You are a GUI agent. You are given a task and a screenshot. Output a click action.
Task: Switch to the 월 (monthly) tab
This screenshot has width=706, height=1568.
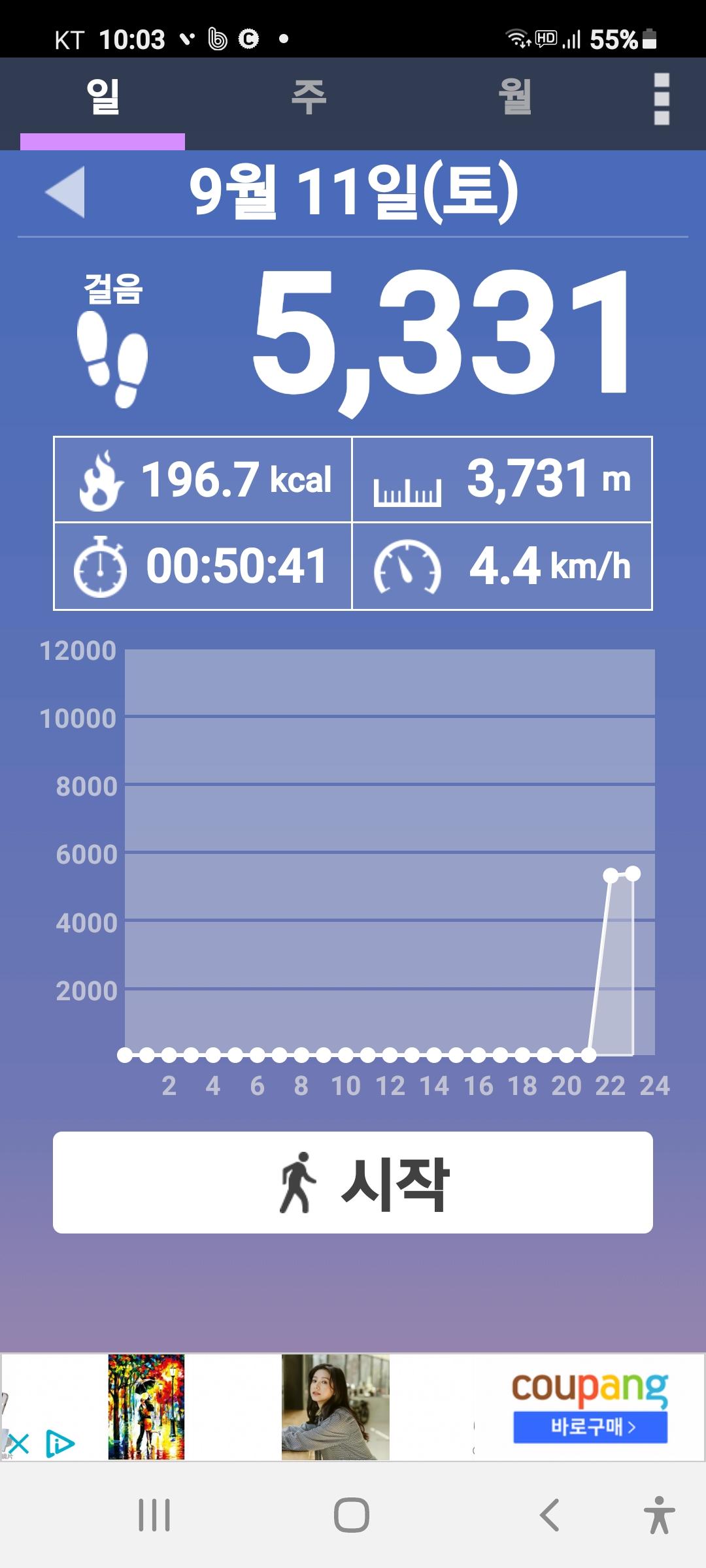[x=515, y=98]
